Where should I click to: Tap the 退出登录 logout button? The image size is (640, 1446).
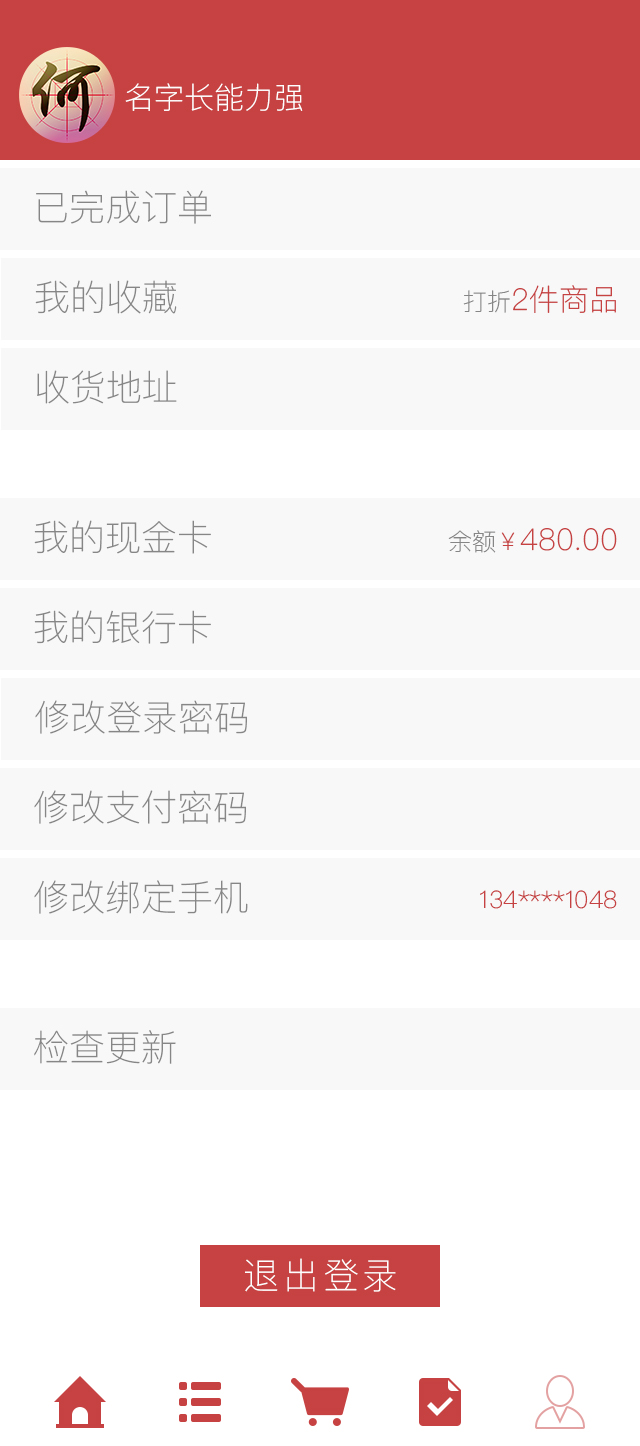click(x=320, y=1276)
